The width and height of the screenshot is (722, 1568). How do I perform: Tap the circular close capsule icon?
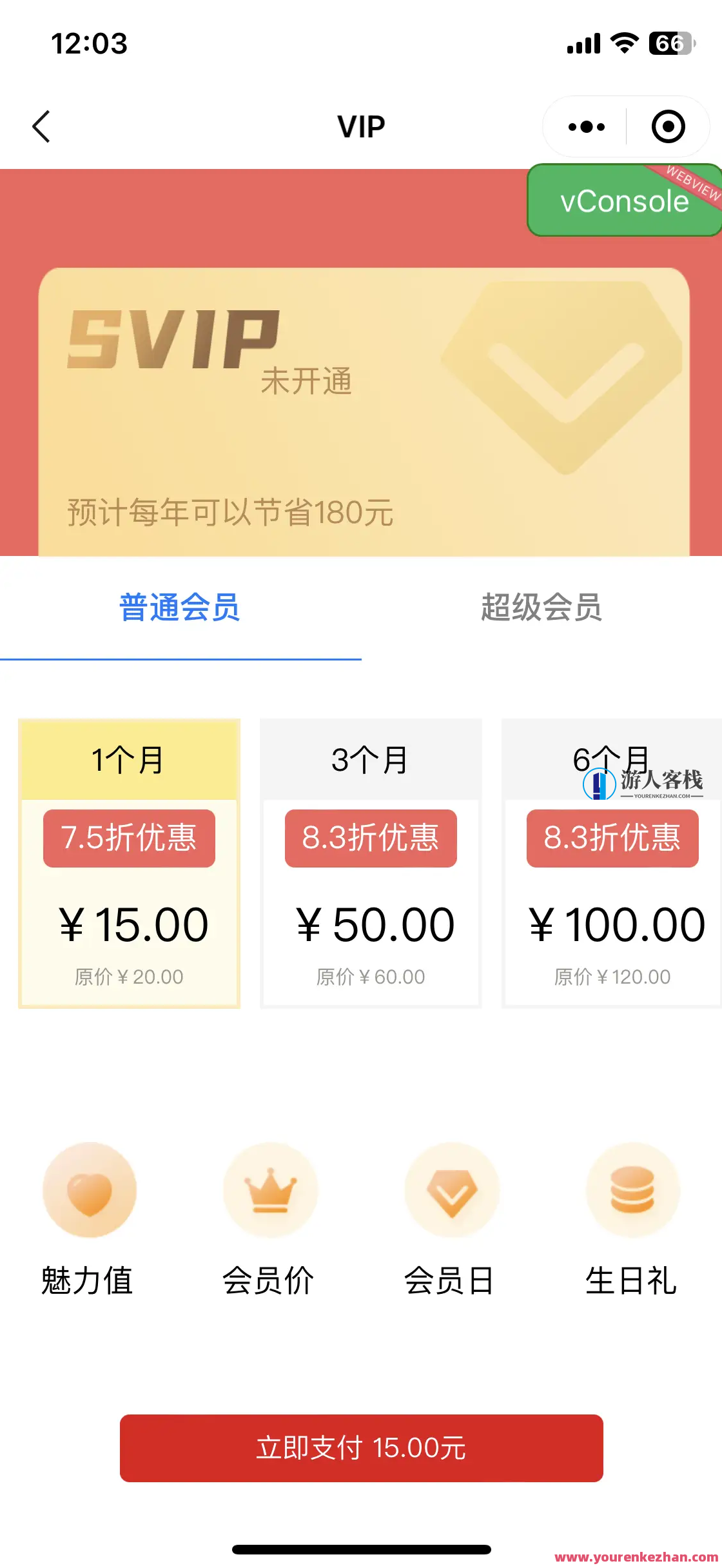pyautogui.click(x=667, y=126)
